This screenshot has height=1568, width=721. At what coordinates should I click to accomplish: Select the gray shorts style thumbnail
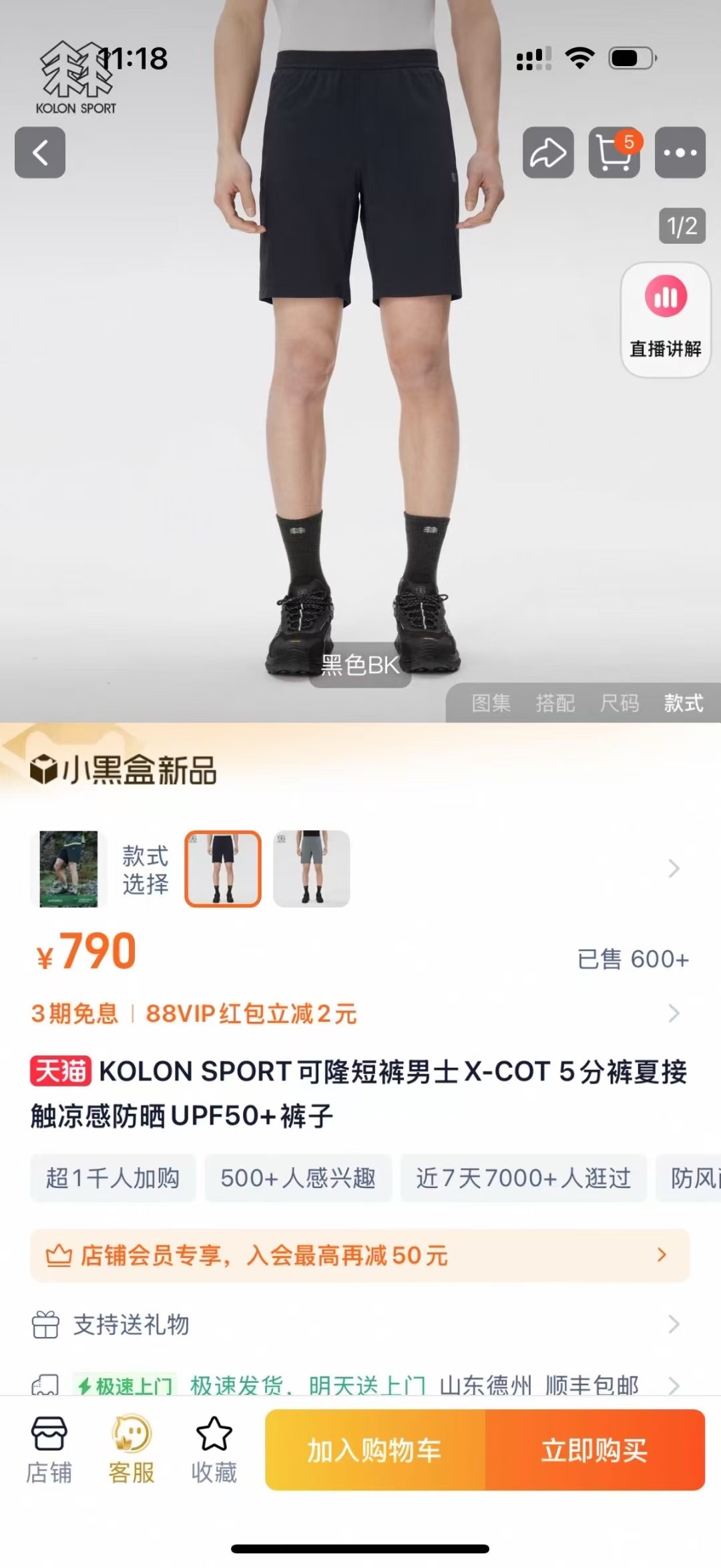311,869
